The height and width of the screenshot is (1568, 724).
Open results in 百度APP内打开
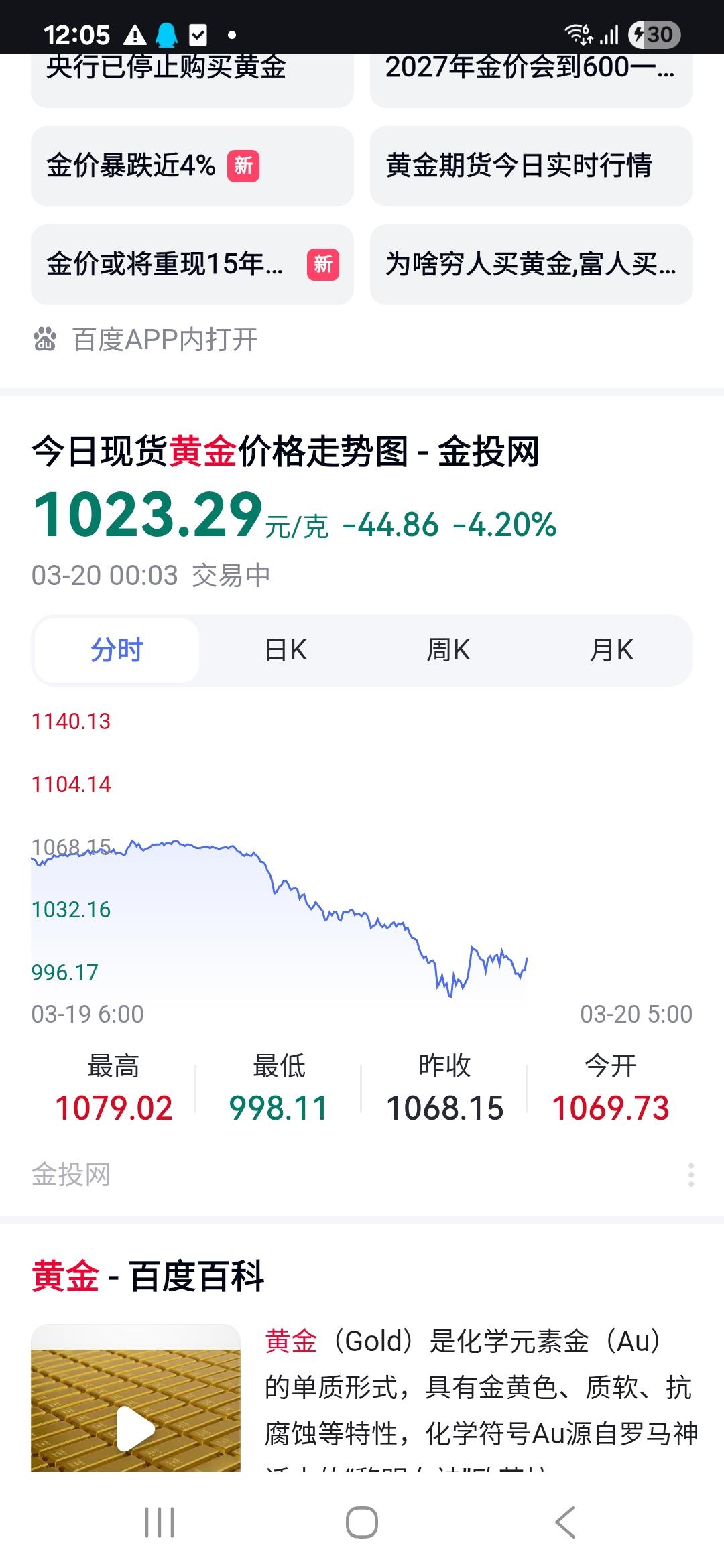point(164,340)
